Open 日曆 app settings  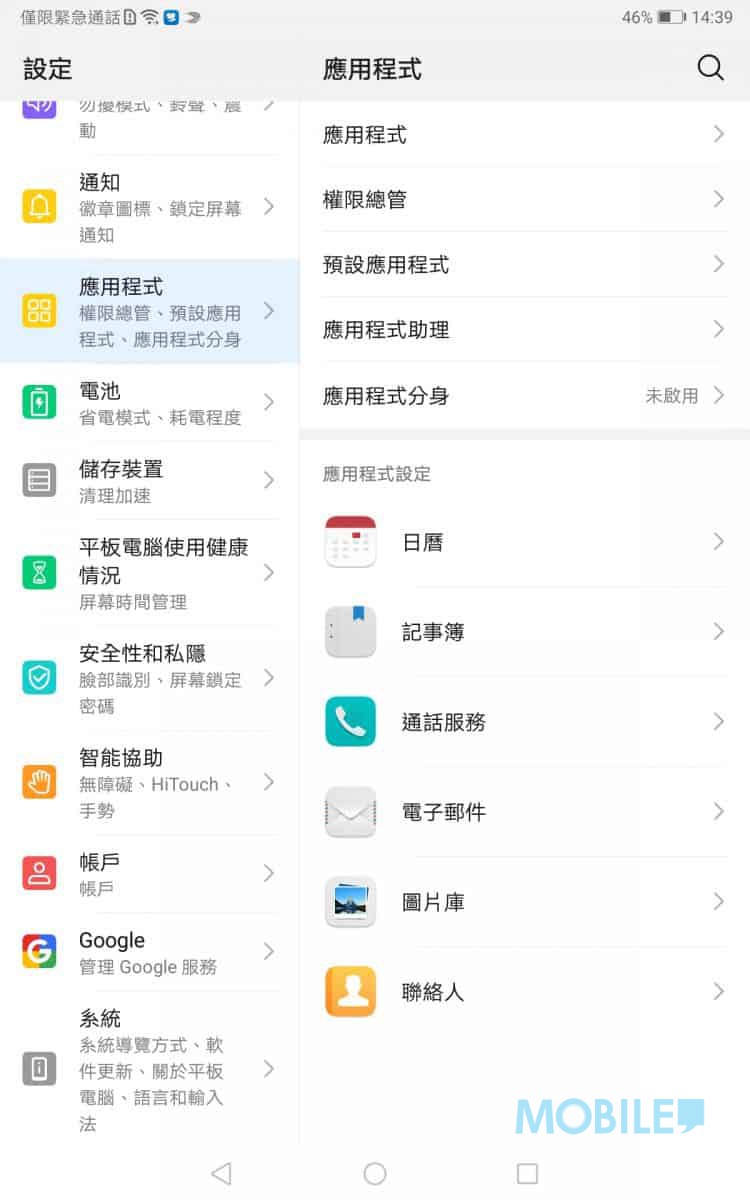pyautogui.click(x=525, y=542)
